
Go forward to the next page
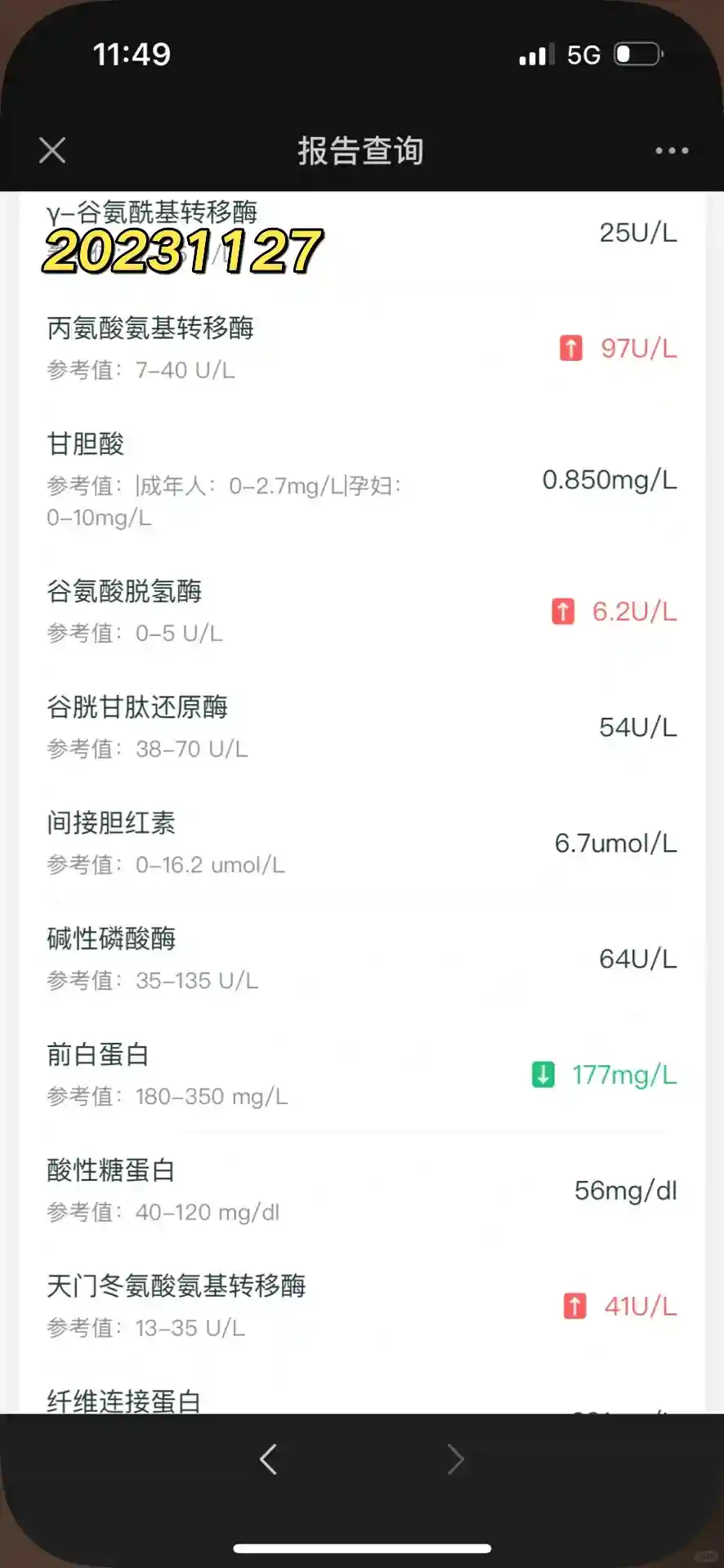point(456,1459)
